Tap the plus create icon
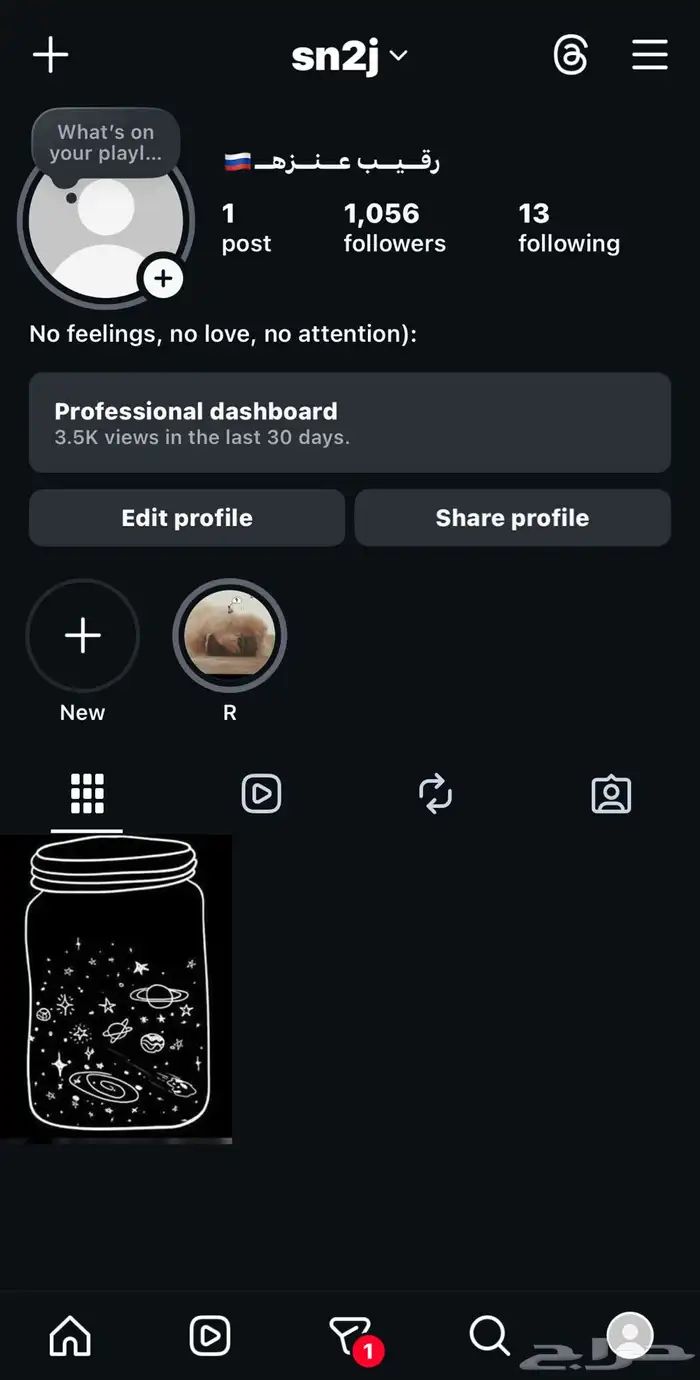The width and height of the screenshot is (700, 1380). [x=50, y=55]
